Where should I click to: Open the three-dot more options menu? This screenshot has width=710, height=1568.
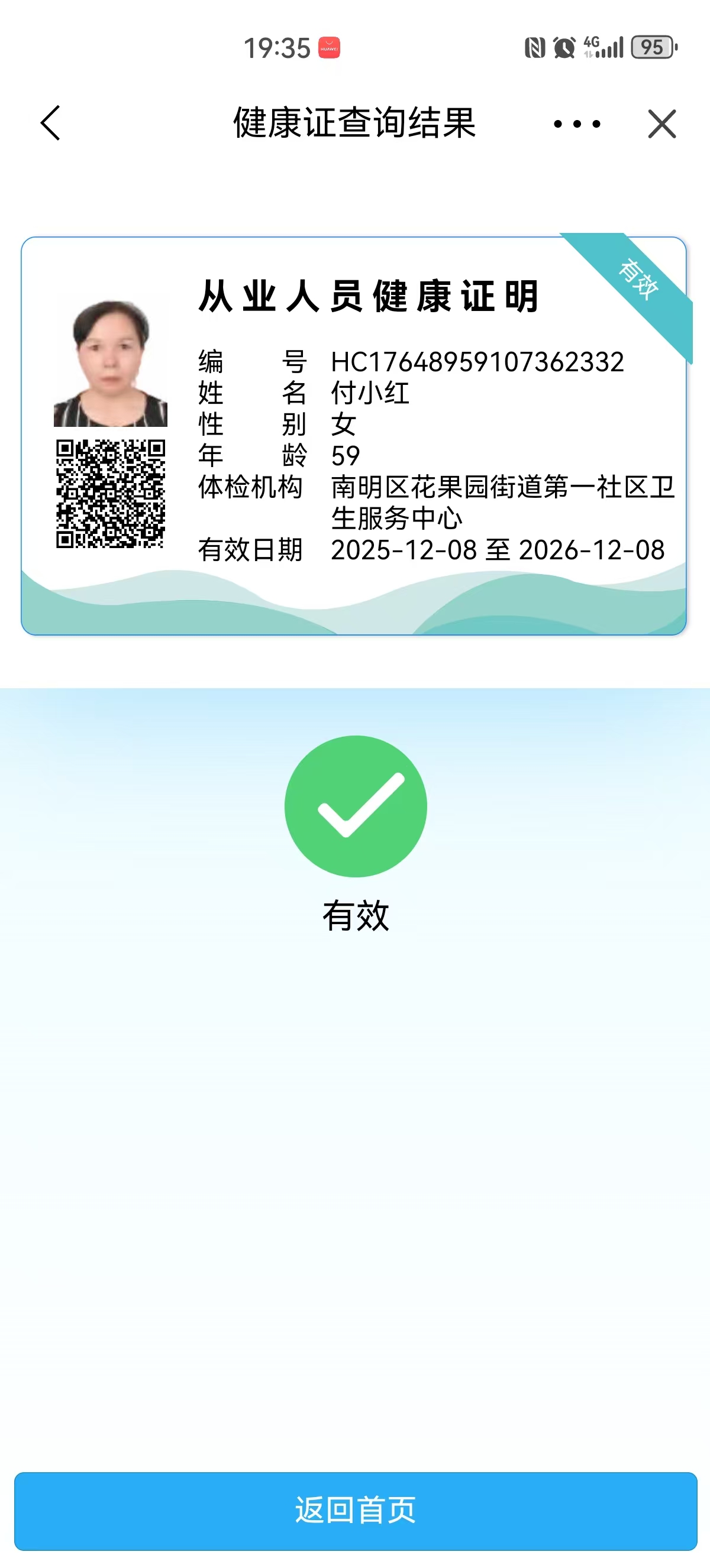[577, 124]
